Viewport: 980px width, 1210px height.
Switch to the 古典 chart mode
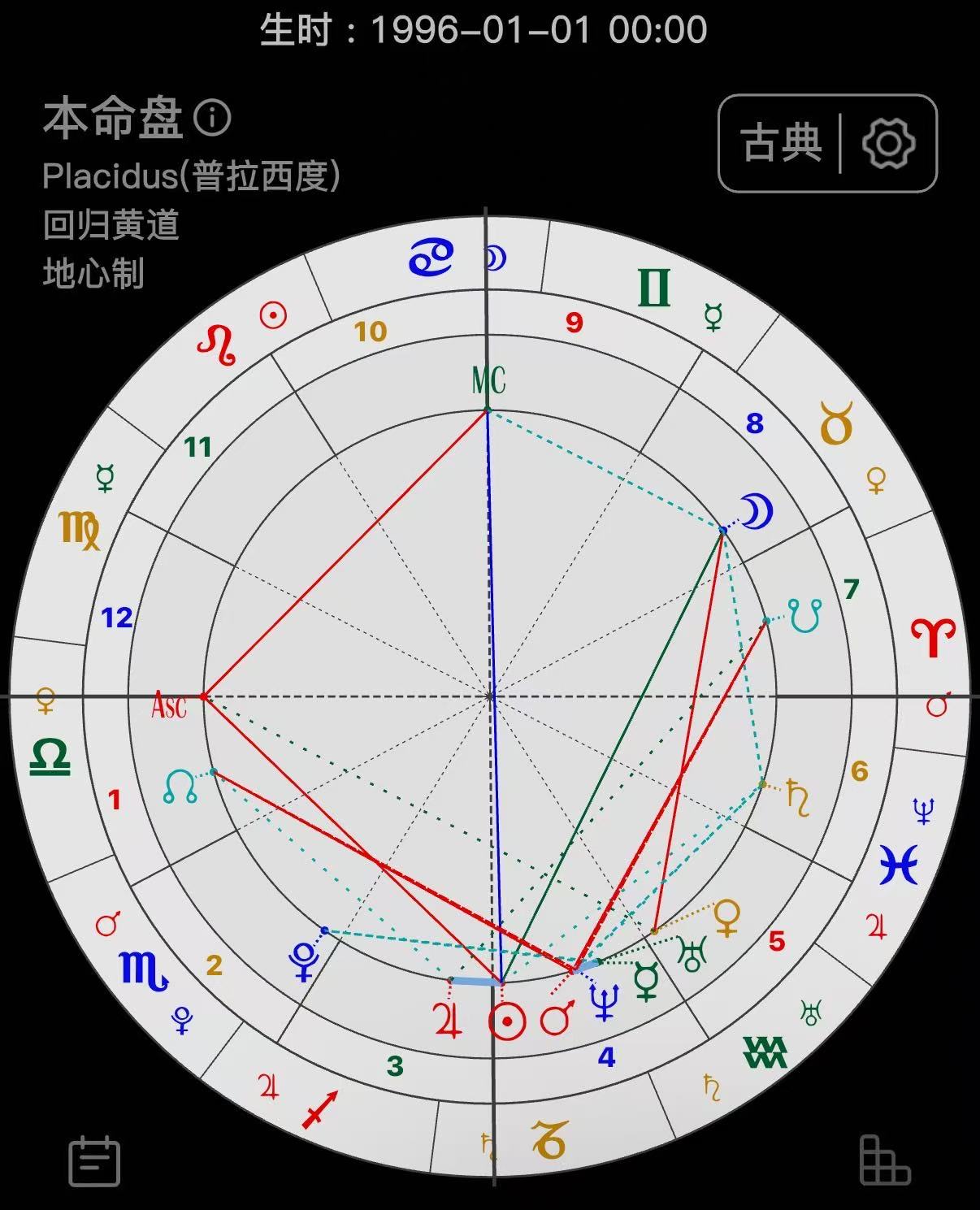point(781,144)
